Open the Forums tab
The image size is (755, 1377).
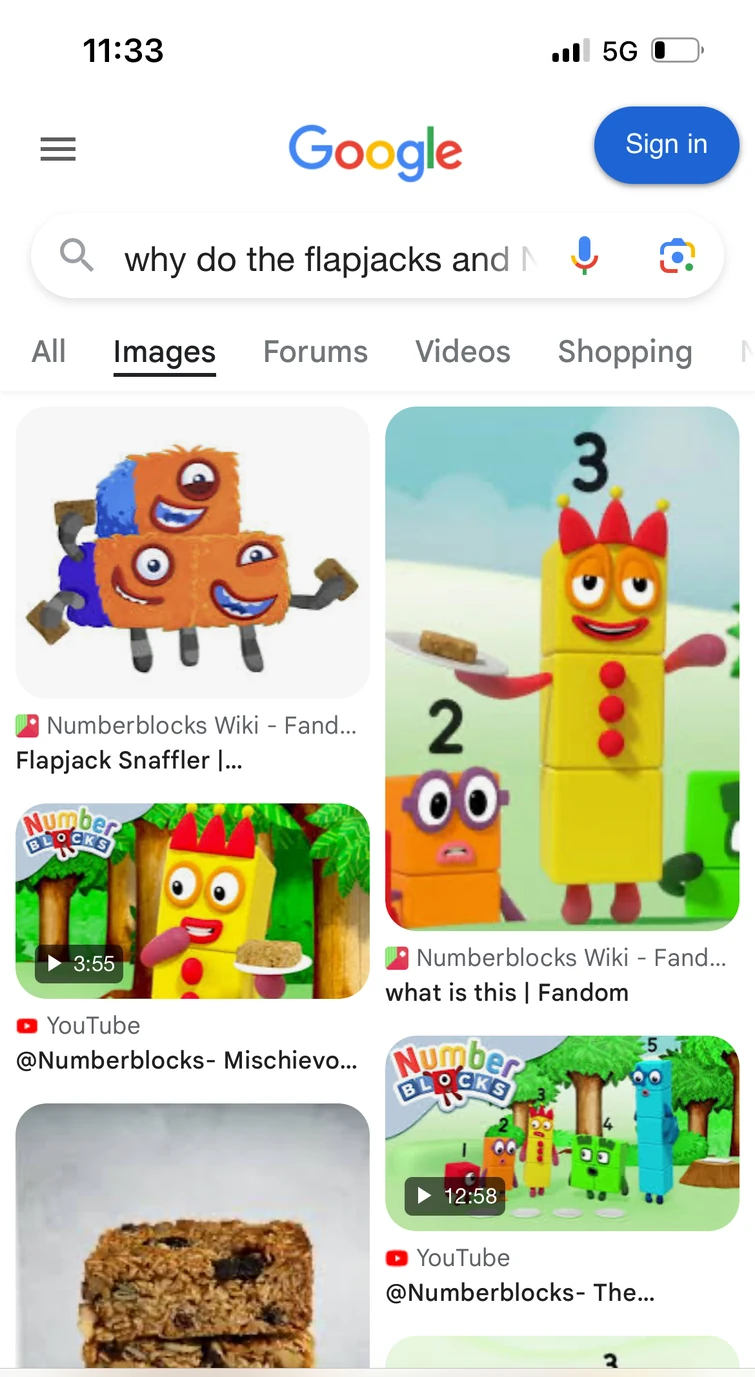click(x=315, y=352)
